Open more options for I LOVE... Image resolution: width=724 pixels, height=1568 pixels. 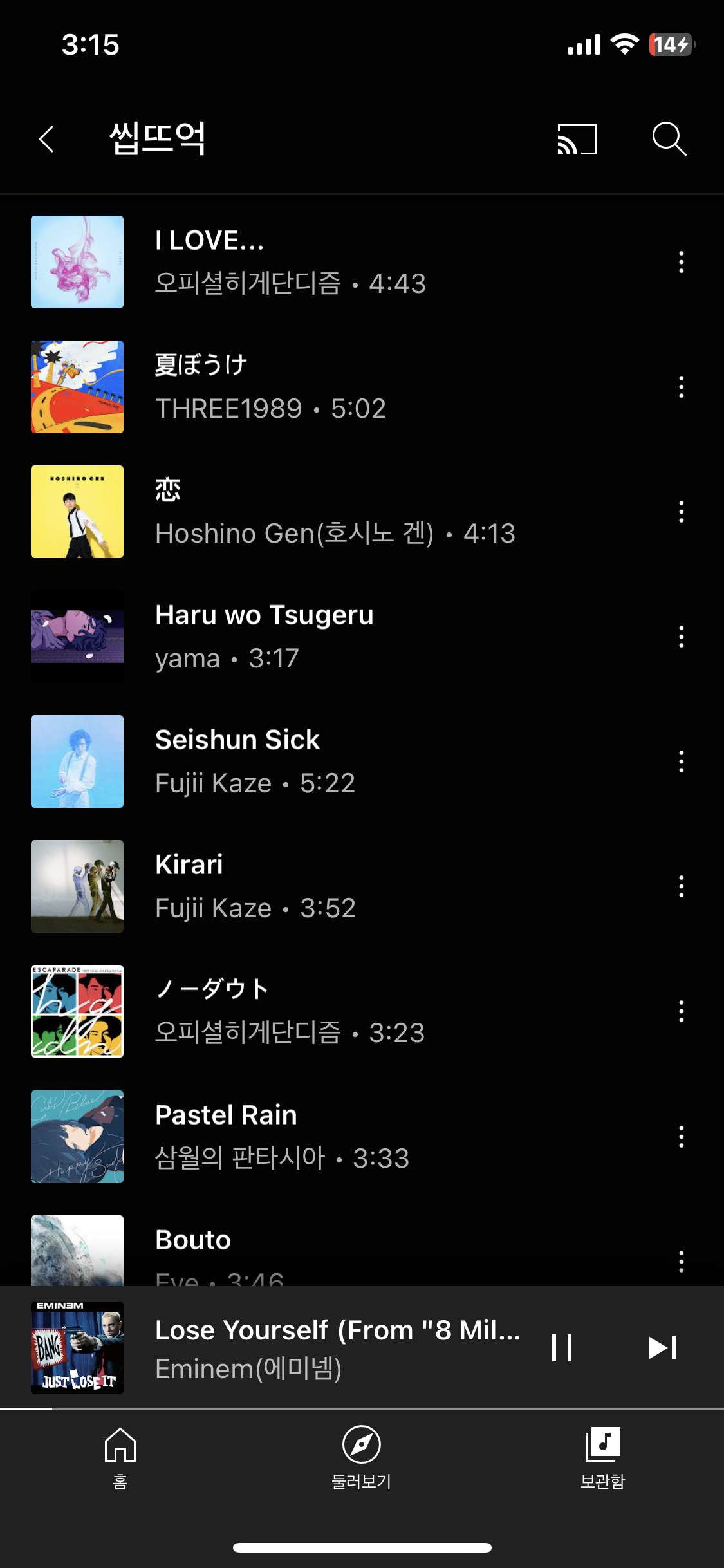tap(681, 262)
